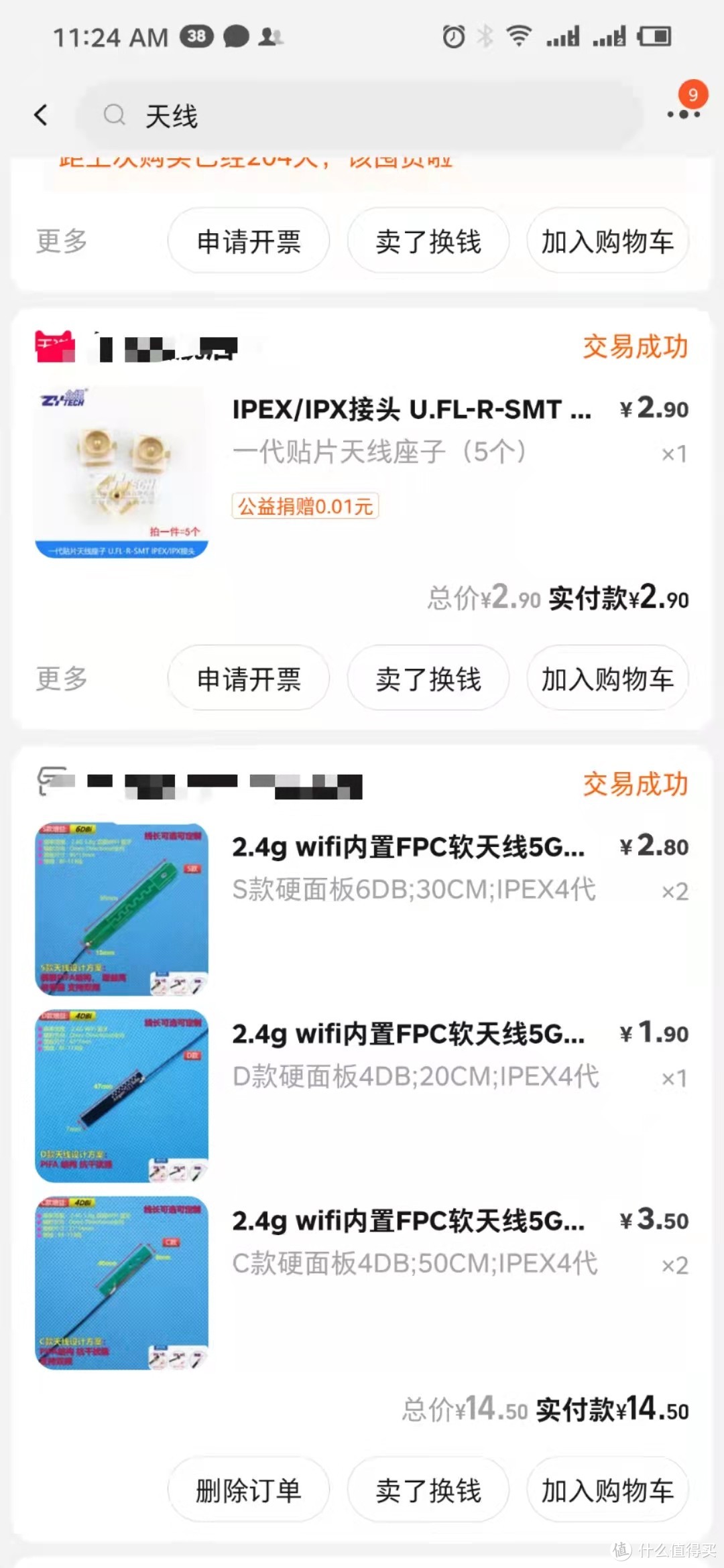Tap 申请开票 to request an invoice
The height and width of the screenshot is (1568, 724).
(248, 678)
